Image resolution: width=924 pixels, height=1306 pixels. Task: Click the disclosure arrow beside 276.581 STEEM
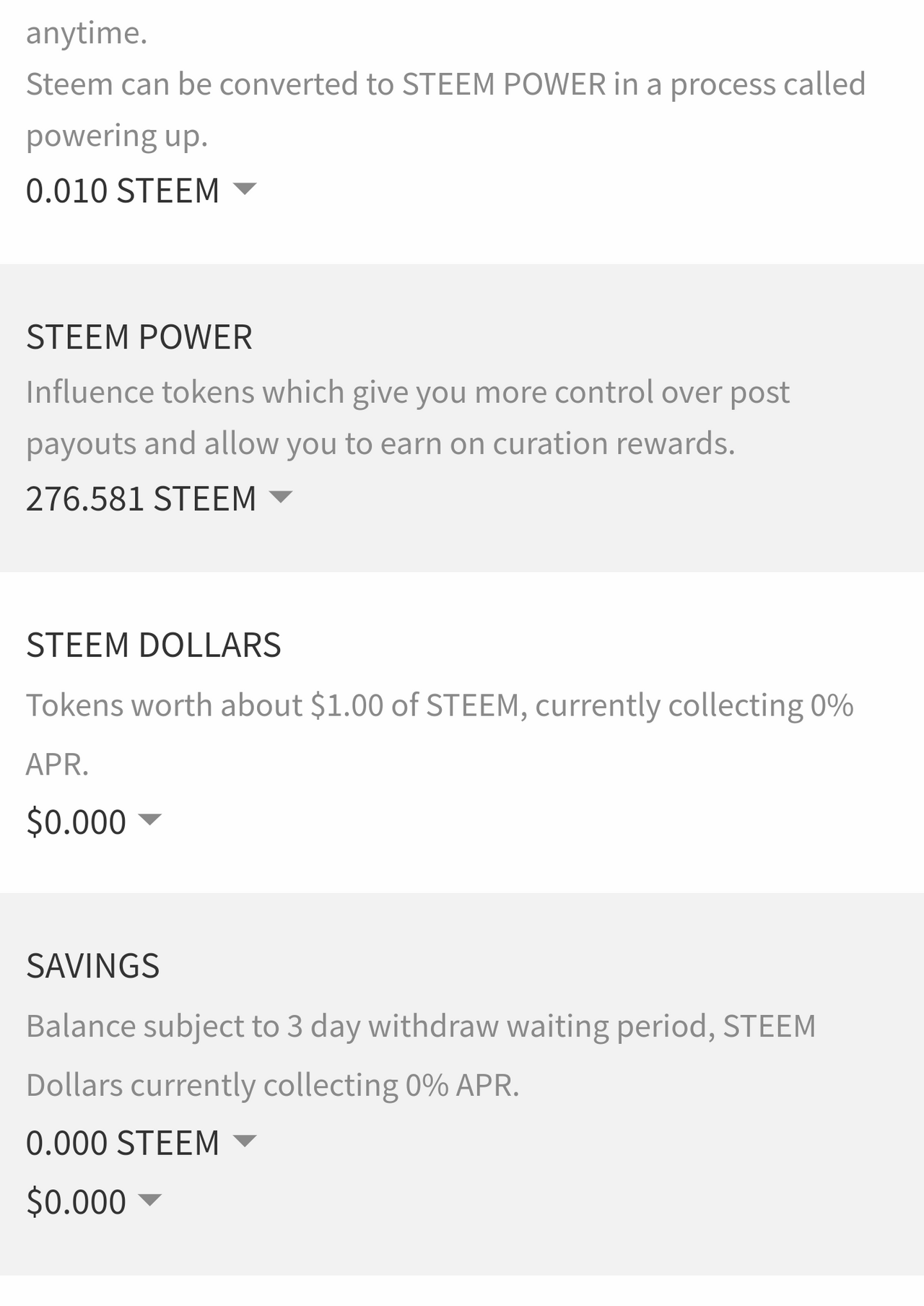click(x=280, y=497)
